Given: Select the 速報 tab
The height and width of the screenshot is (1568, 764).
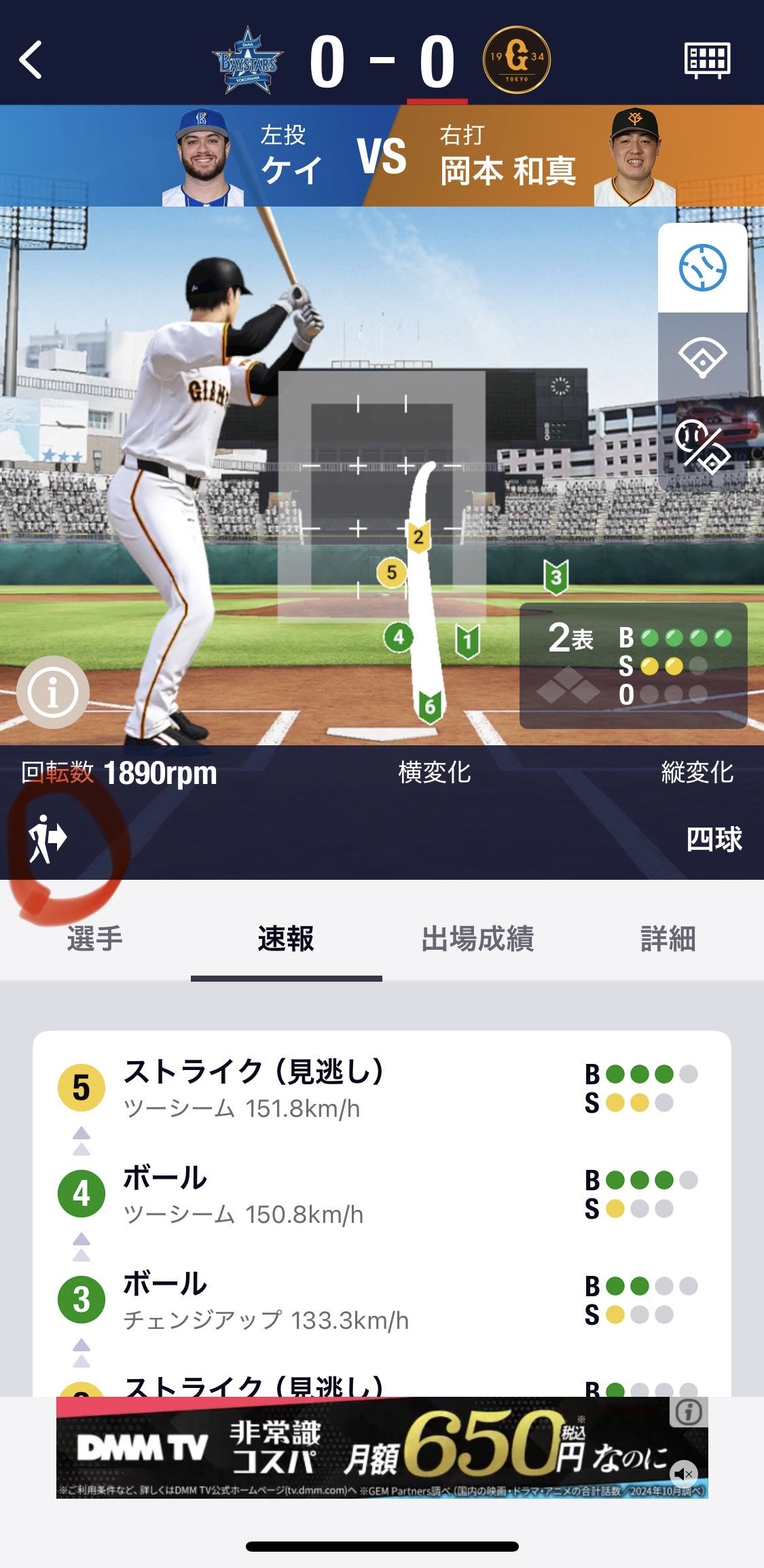Looking at the screenshot, I should coord(286,938).
